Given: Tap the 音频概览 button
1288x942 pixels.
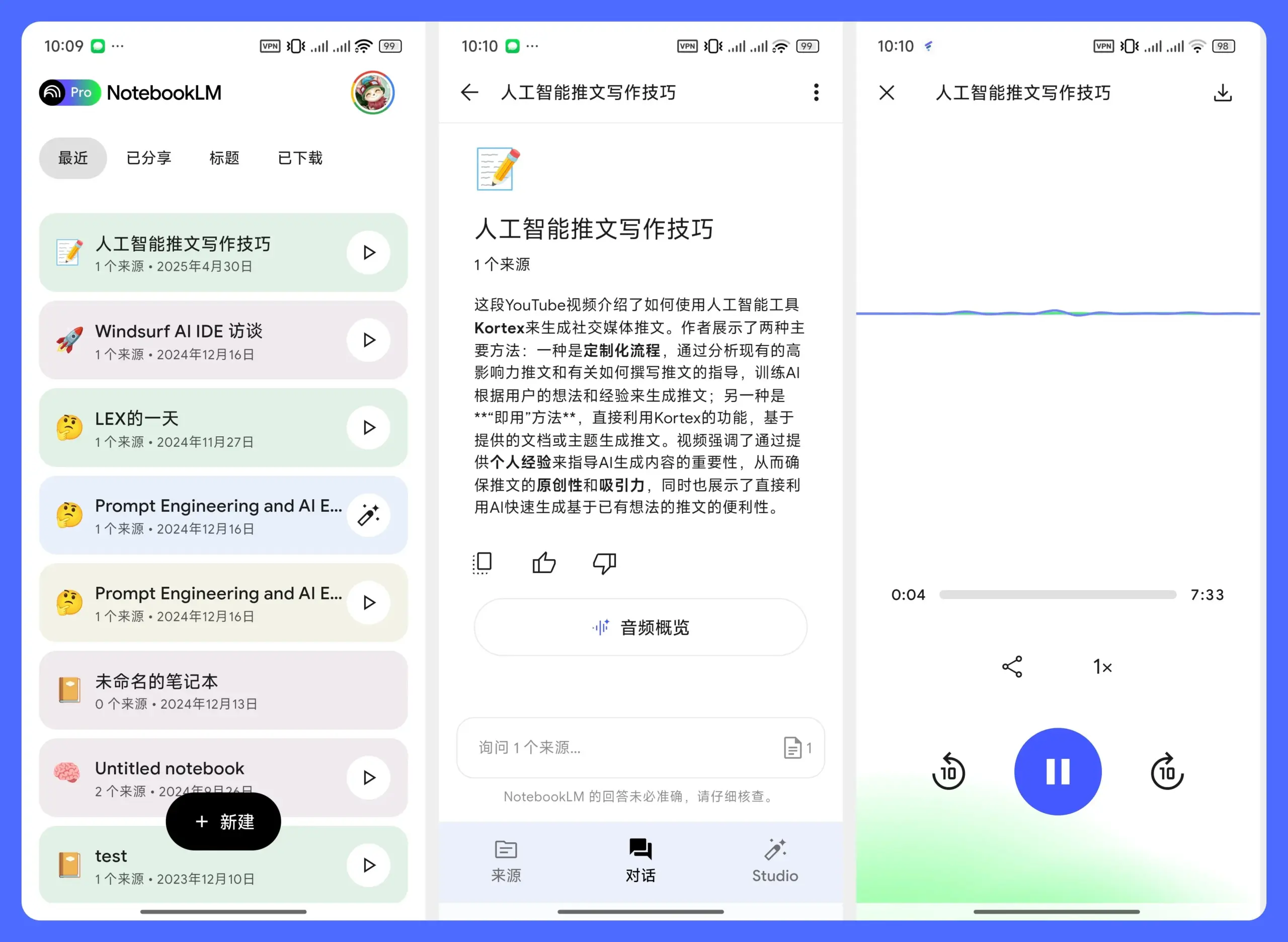Looking at the screenshot, I should pos(640,628).
